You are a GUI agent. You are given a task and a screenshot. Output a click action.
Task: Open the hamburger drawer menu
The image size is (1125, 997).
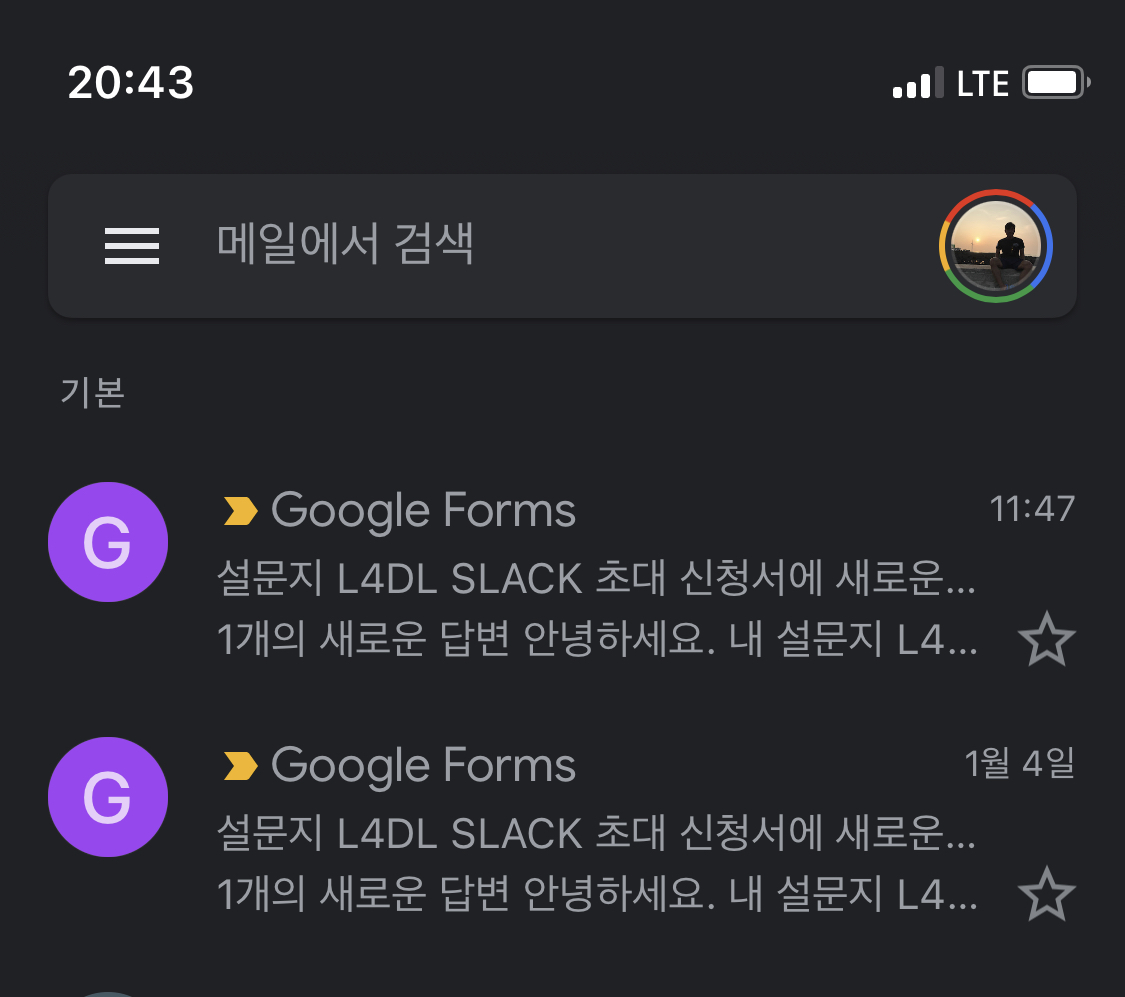coord(132,246)
